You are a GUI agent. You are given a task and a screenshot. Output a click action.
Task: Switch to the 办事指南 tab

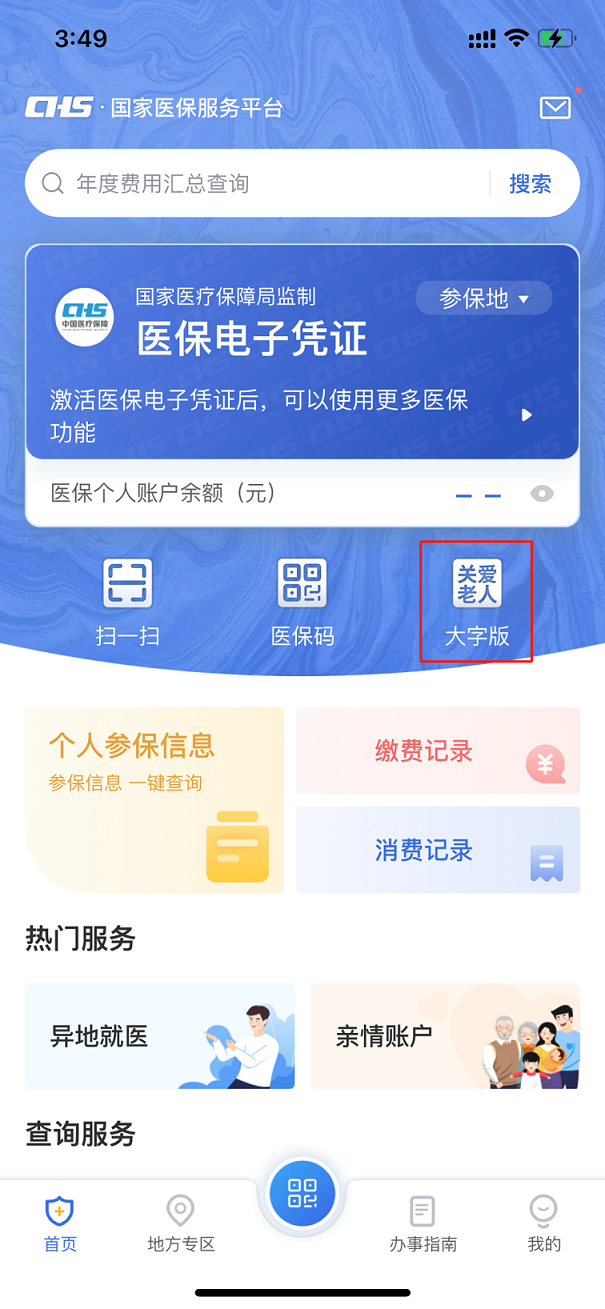point(423,1224)
